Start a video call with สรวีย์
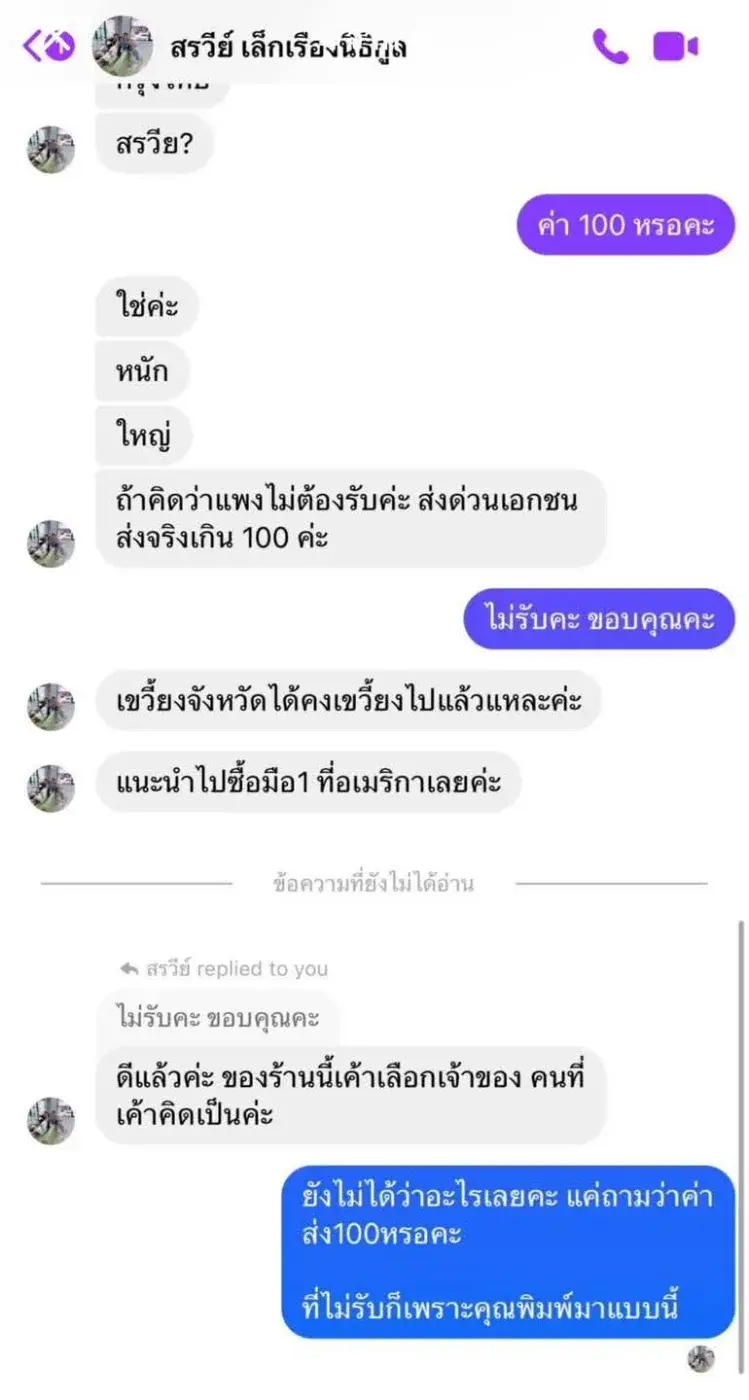 [675, 46]
